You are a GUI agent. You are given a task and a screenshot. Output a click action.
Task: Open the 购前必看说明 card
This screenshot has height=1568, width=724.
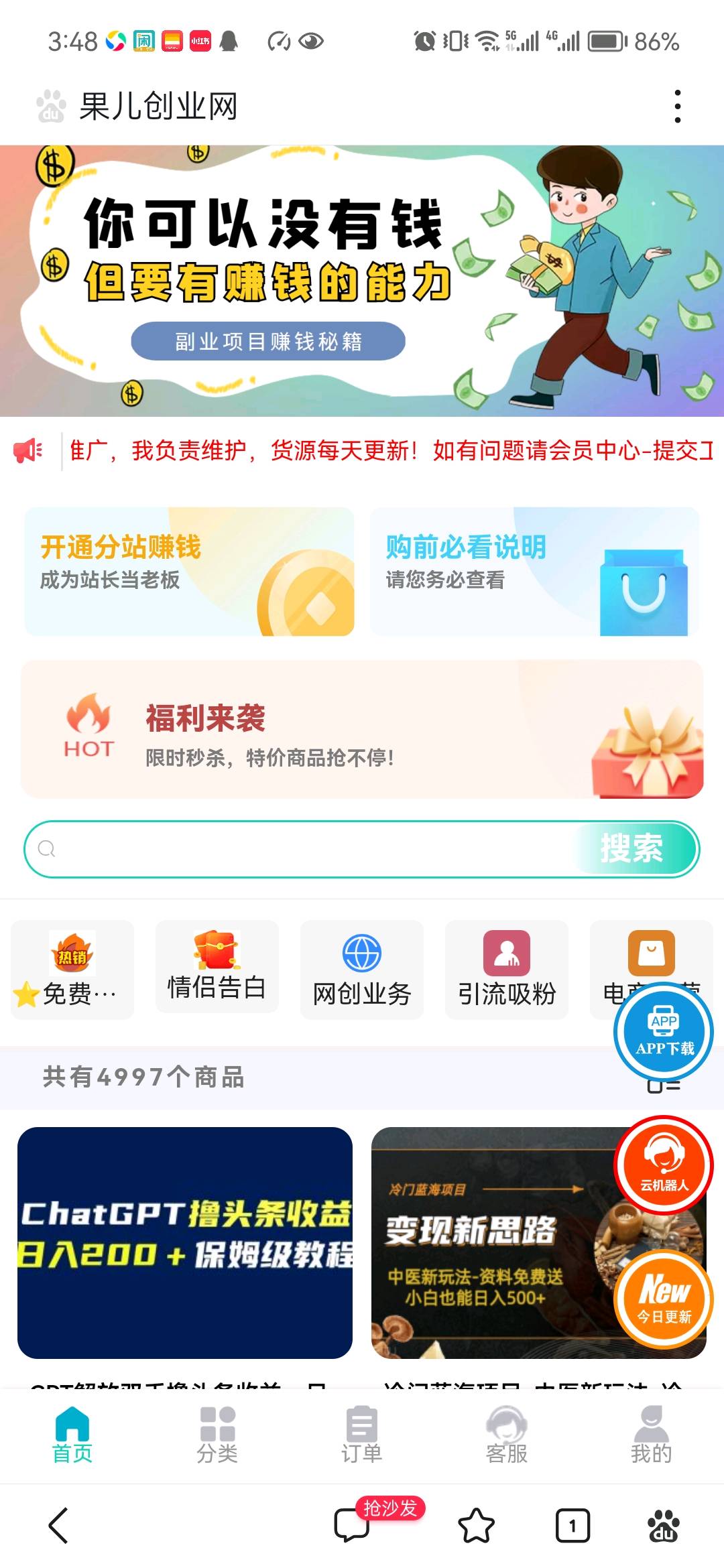click(x=534, y=571)
